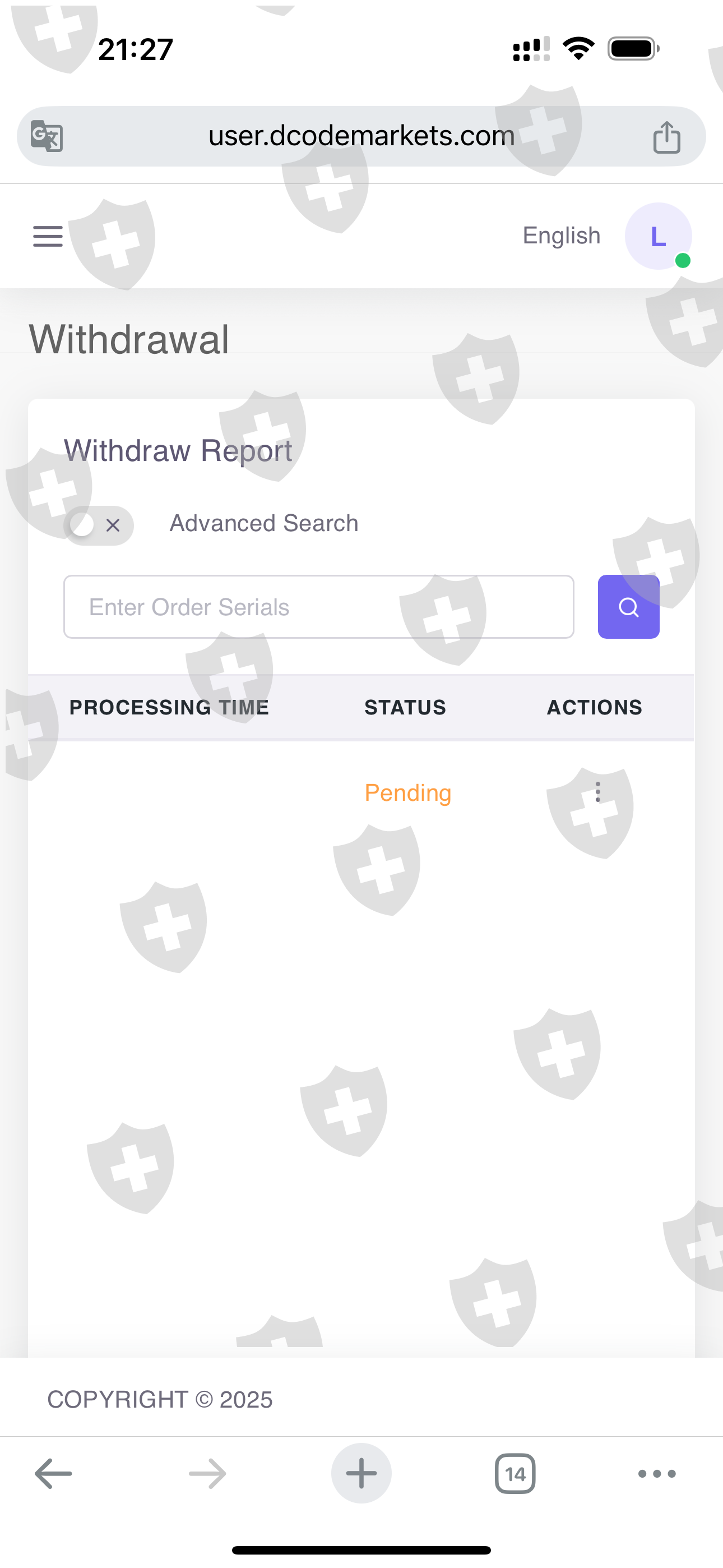Open the actions menu for the Pending withdrawal
This screenshot has width=723, height=1568.
coord(597,792)
